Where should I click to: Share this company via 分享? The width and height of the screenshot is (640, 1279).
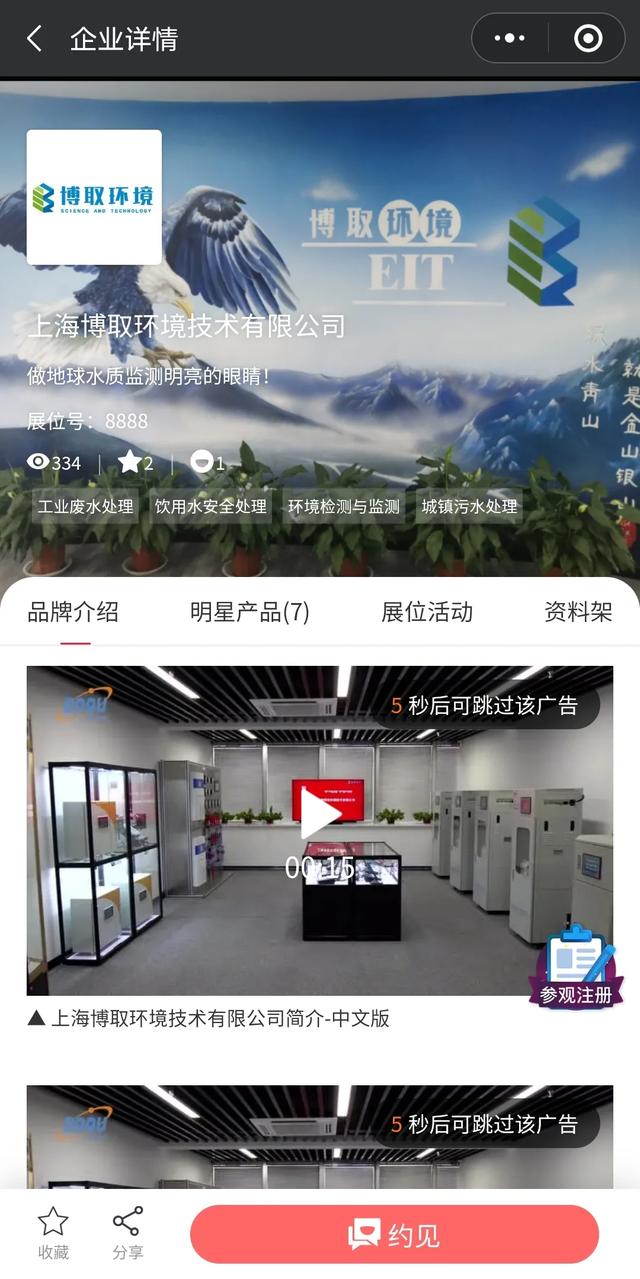pyautogui.click(x=128, y=1233)
